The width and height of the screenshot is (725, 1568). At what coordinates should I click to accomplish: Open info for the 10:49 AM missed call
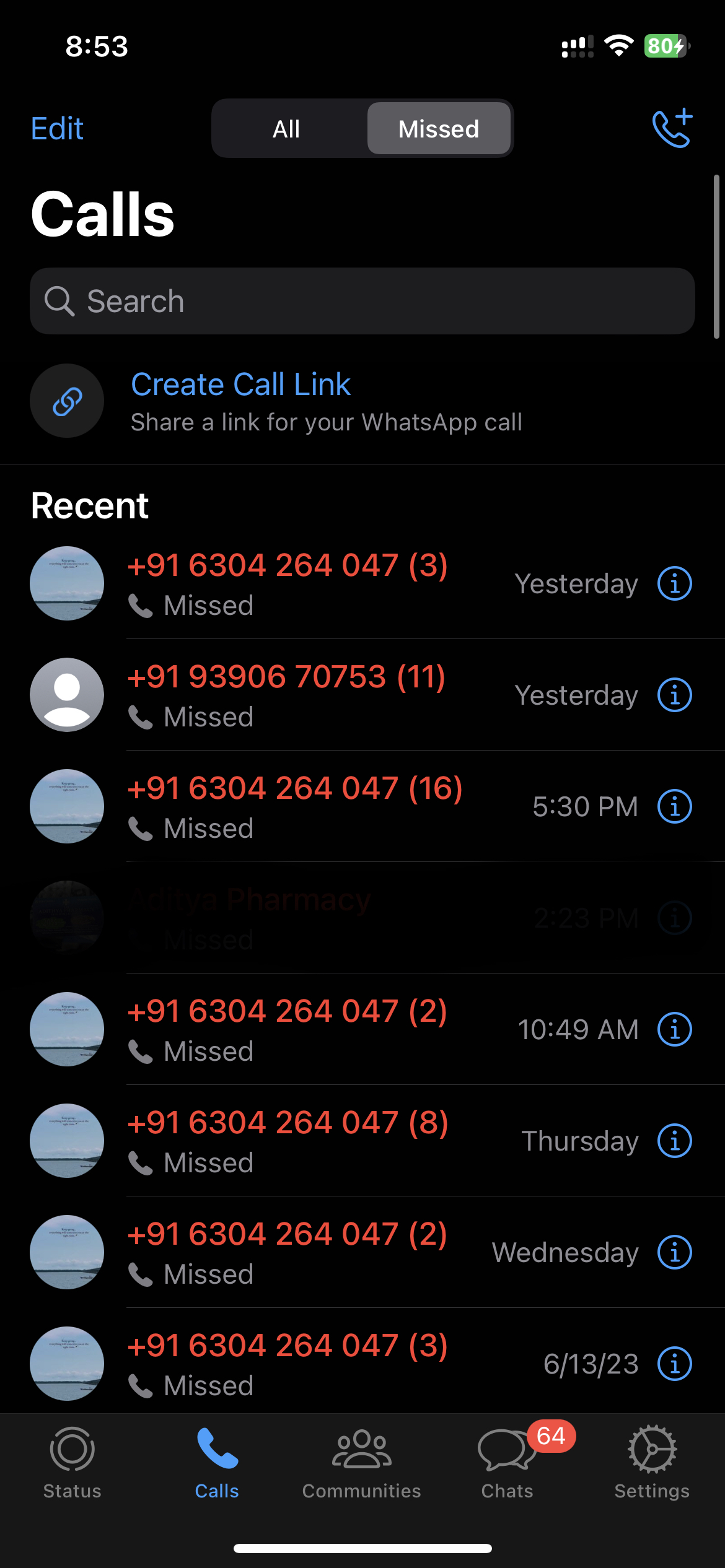tap(674, 1029)
